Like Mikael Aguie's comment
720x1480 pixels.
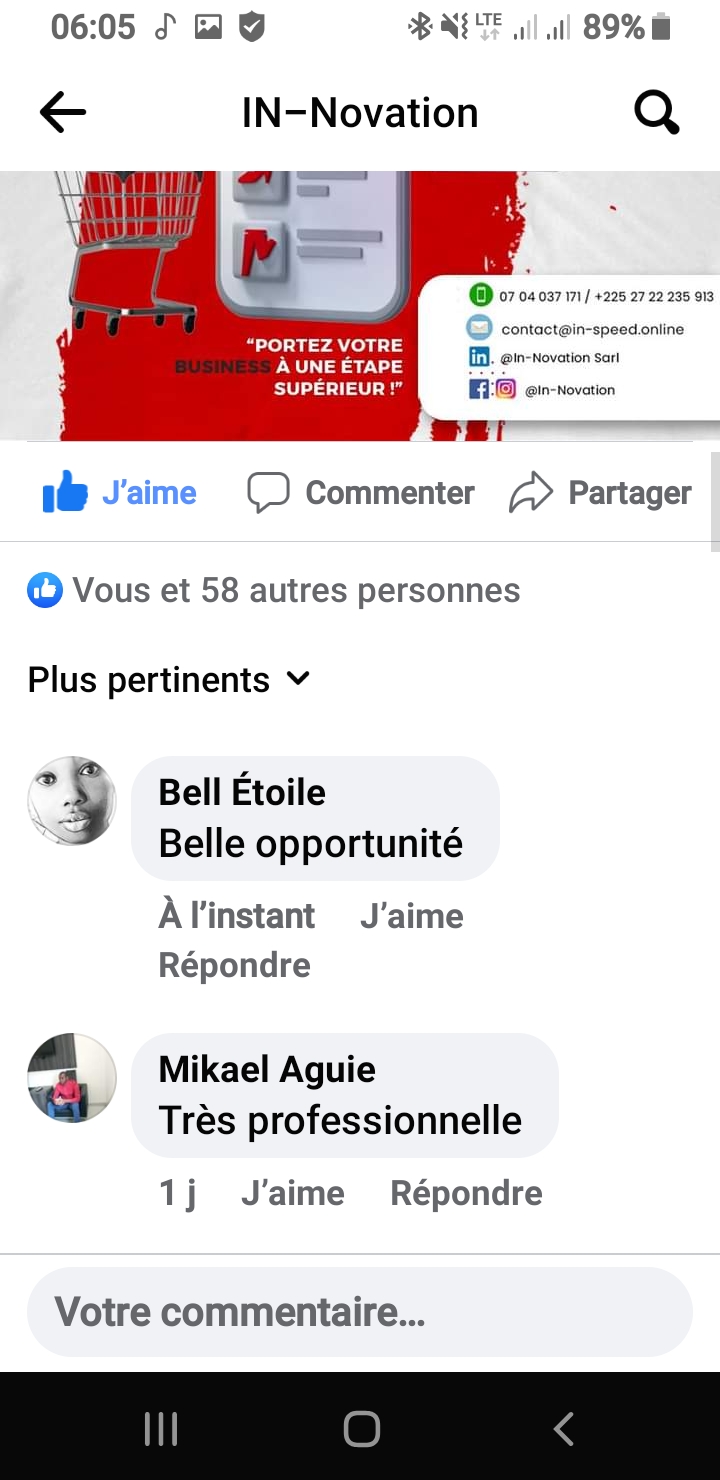[x=292, y=1193]
